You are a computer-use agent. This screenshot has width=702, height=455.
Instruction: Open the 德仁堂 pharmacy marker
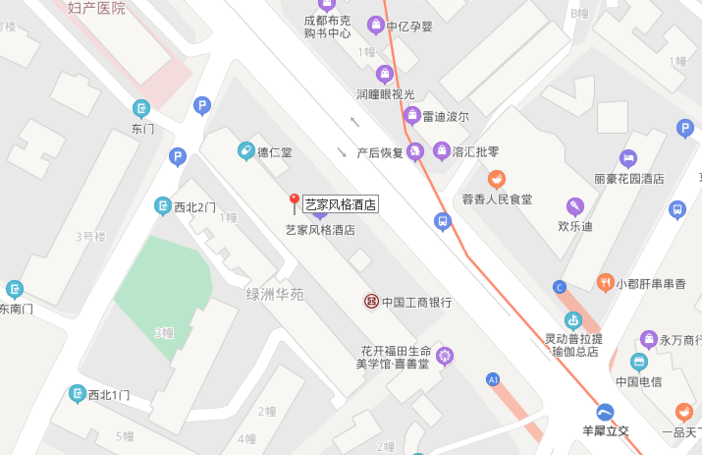246,151
